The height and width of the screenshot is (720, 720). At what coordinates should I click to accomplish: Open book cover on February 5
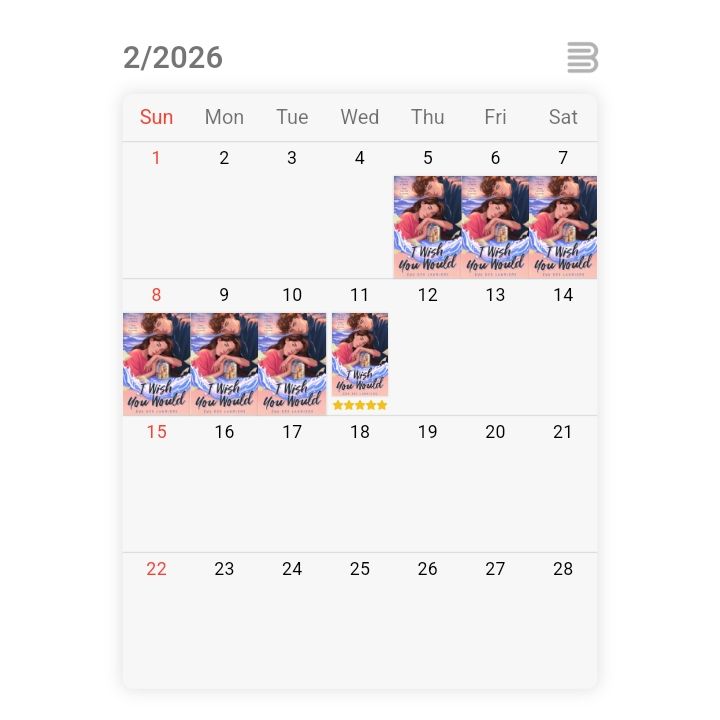pos(427,227)
